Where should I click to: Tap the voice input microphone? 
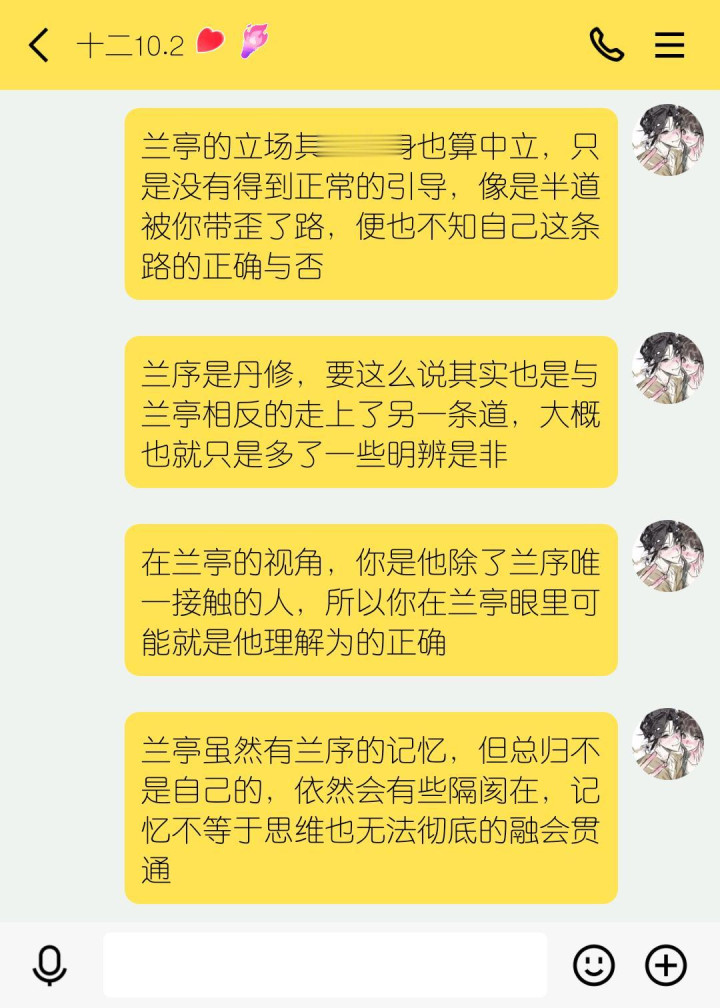(49, 966)
